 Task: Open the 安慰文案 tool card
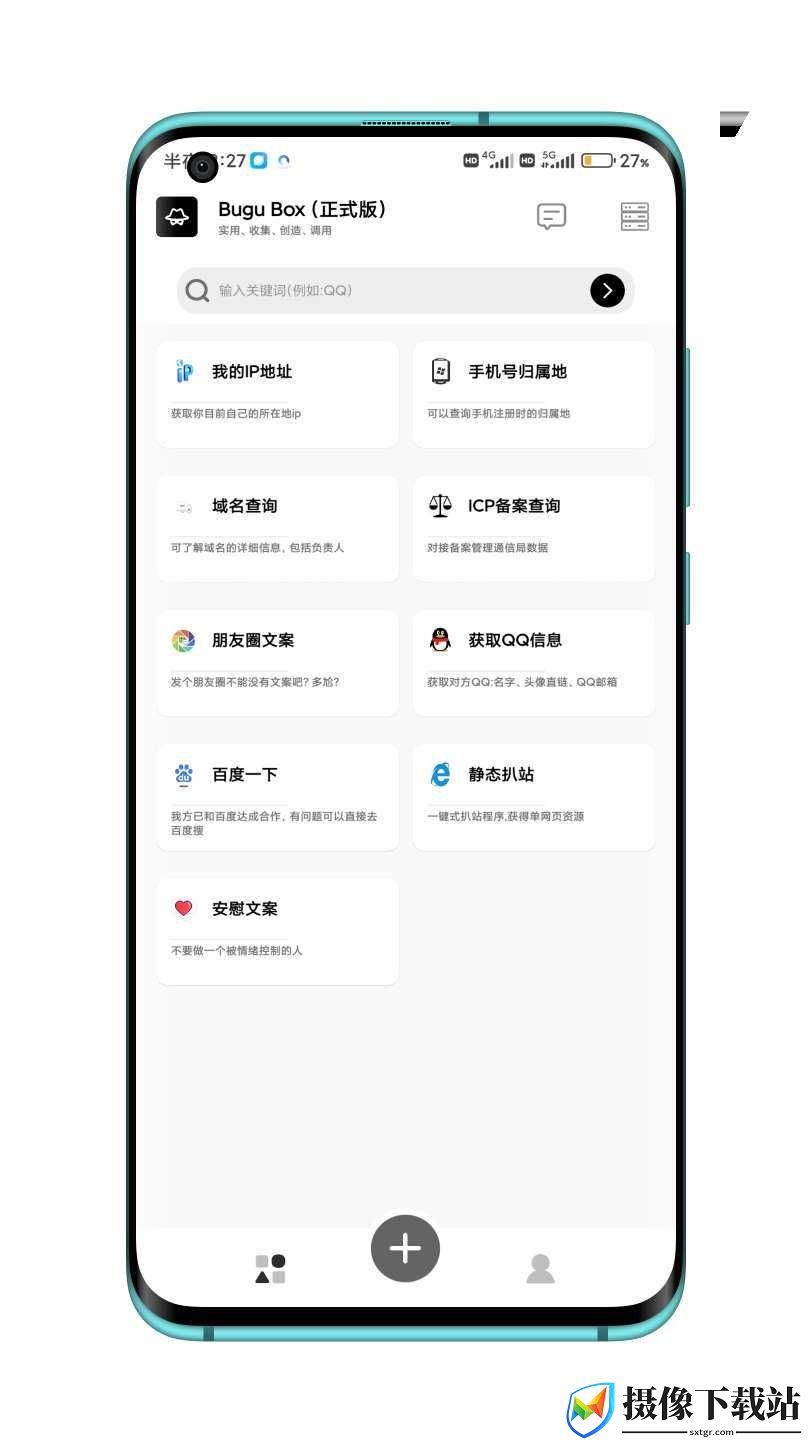pos(277,931)
